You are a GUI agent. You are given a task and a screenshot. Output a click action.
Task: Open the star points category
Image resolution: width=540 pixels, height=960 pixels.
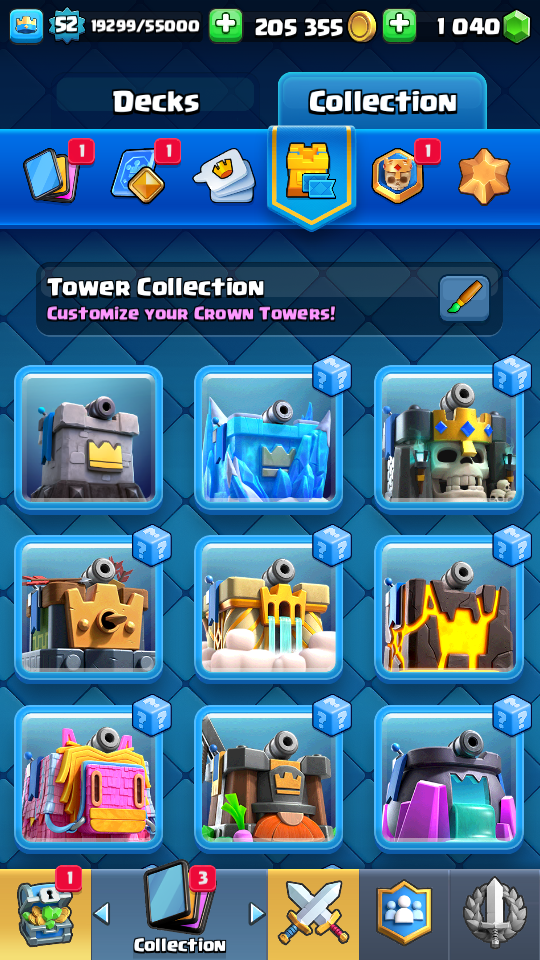484,176
